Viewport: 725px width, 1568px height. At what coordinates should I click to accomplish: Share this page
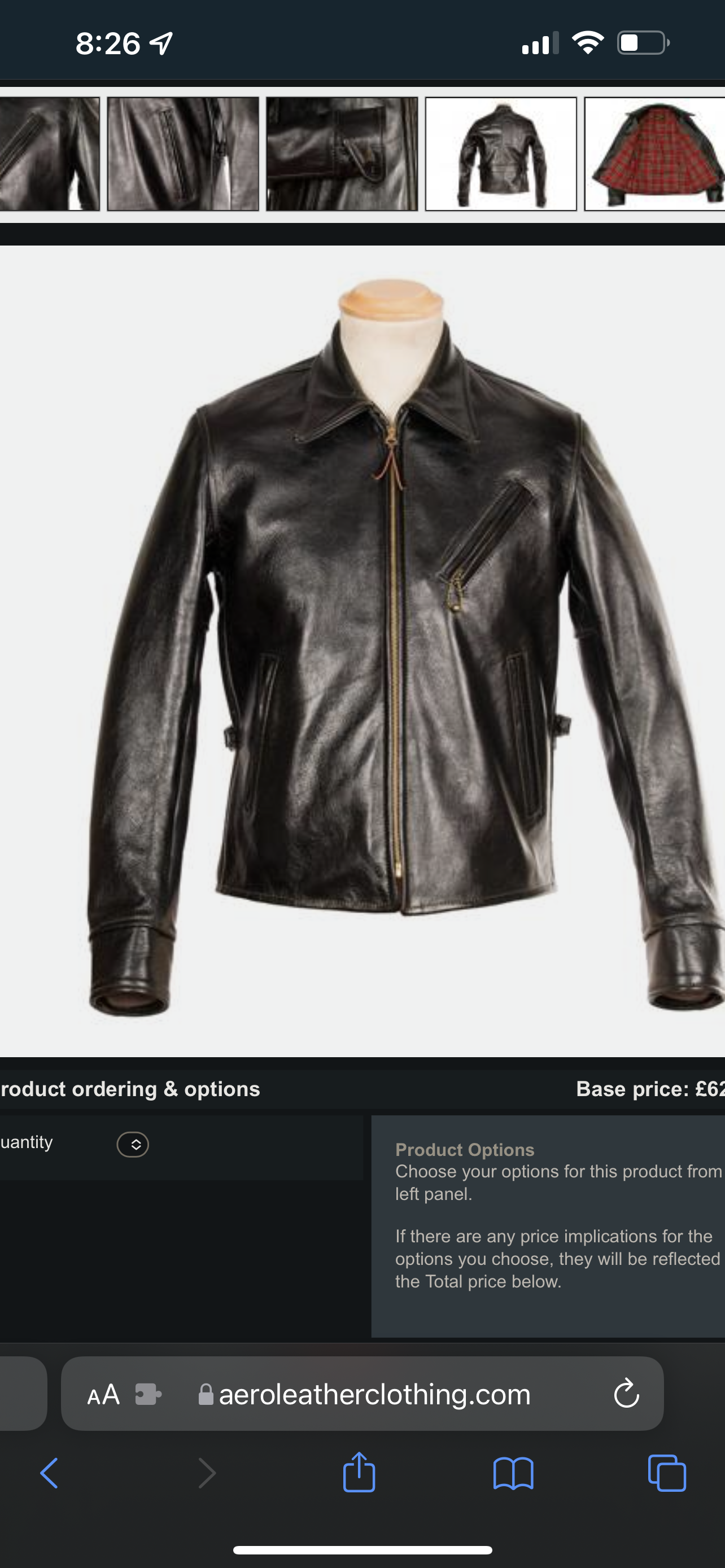point(359,1473)
